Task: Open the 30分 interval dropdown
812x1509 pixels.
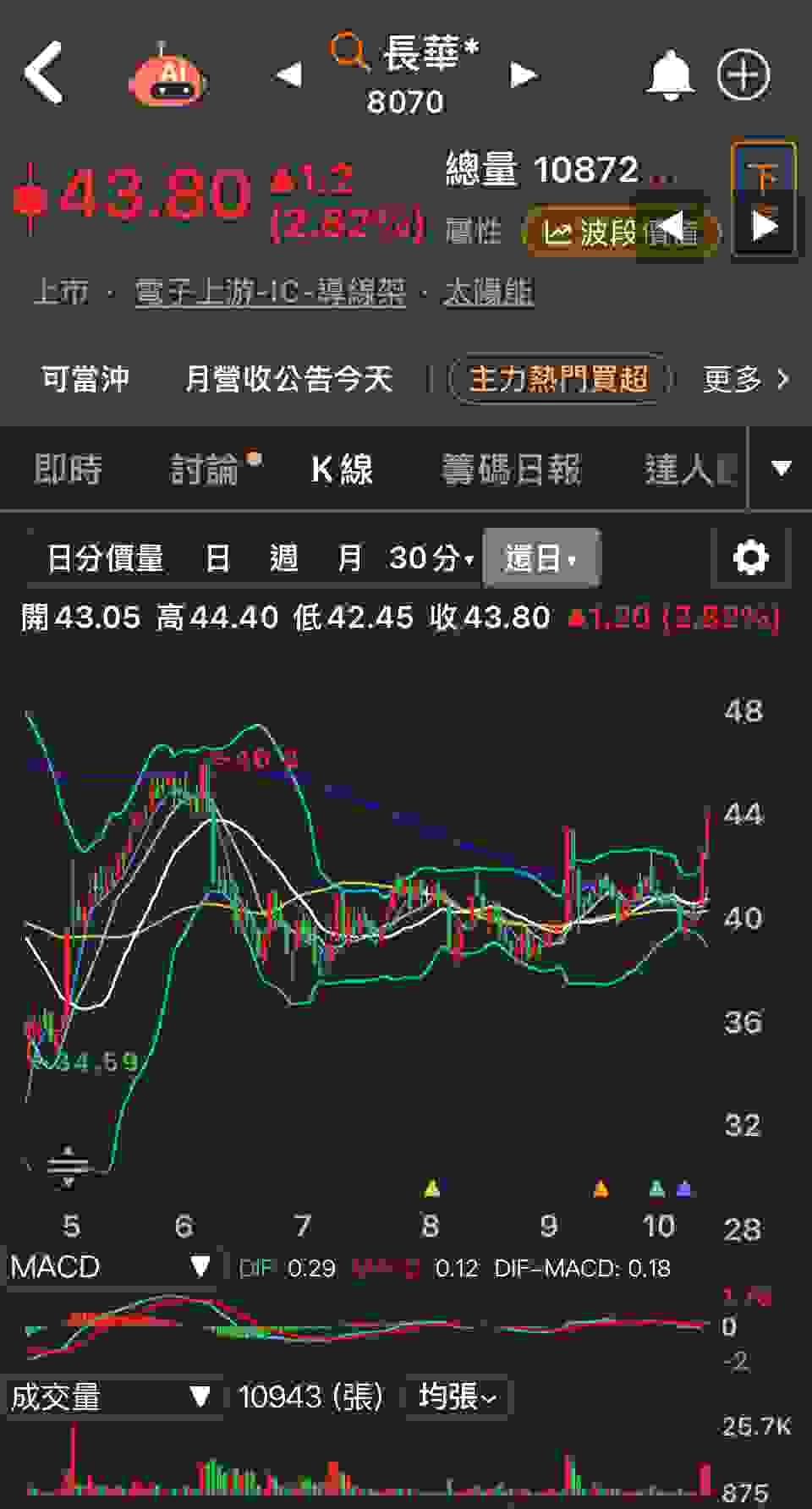Action: pyautogui.click(x=430, y=558)
